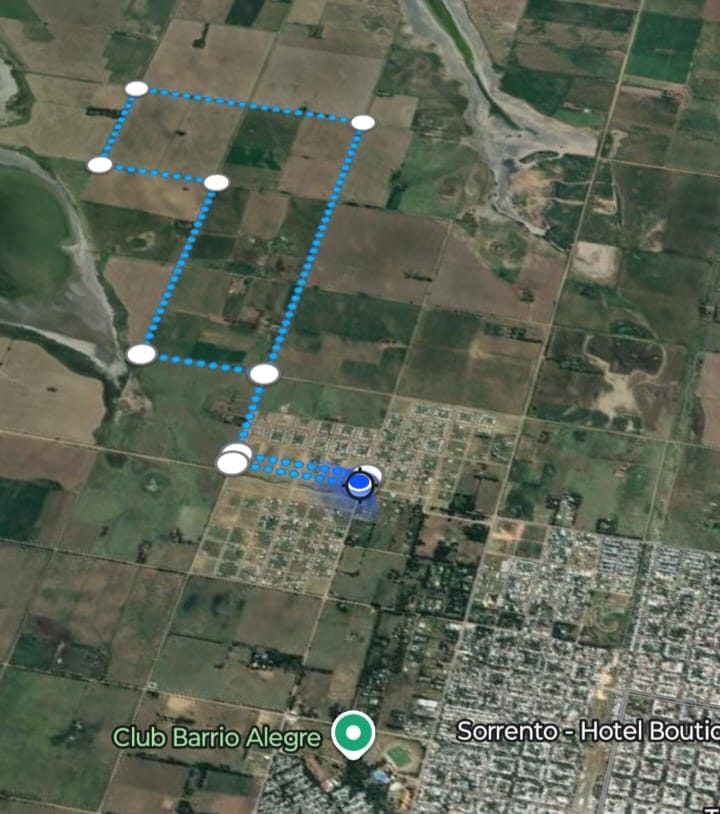Select the Sorrento - Hotel Boutique map label
720x814 pixels.
pos(587,731)
